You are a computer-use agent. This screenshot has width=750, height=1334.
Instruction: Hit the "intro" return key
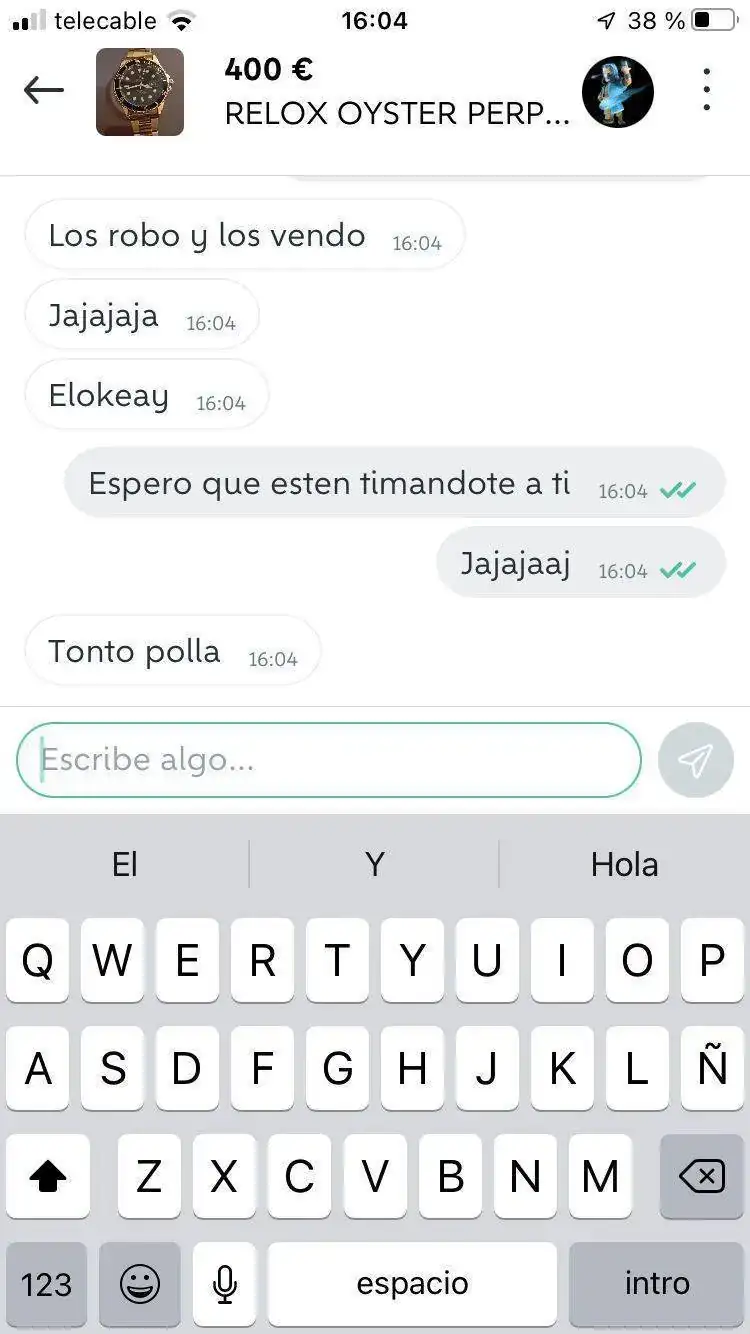click(x=656, y=1284)
